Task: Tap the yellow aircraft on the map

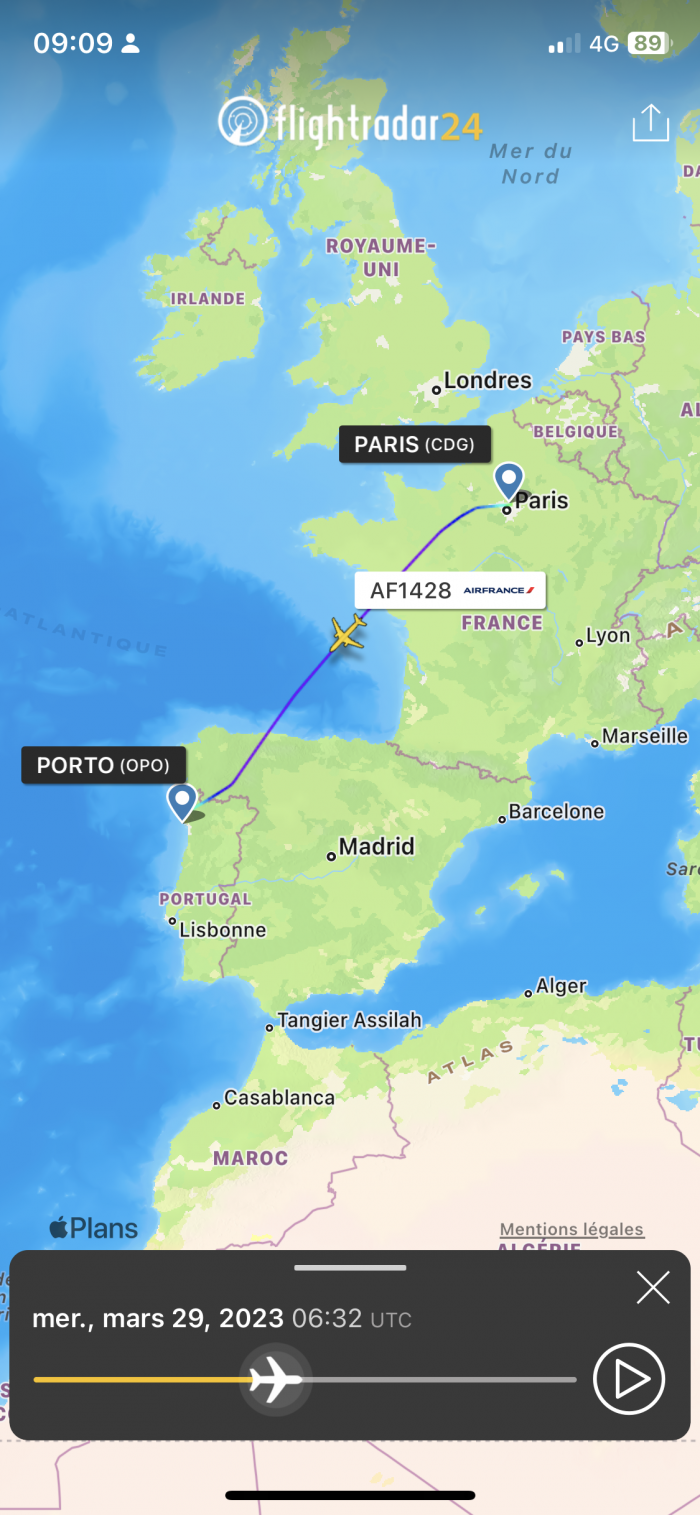Action: (x=347, y=634)
